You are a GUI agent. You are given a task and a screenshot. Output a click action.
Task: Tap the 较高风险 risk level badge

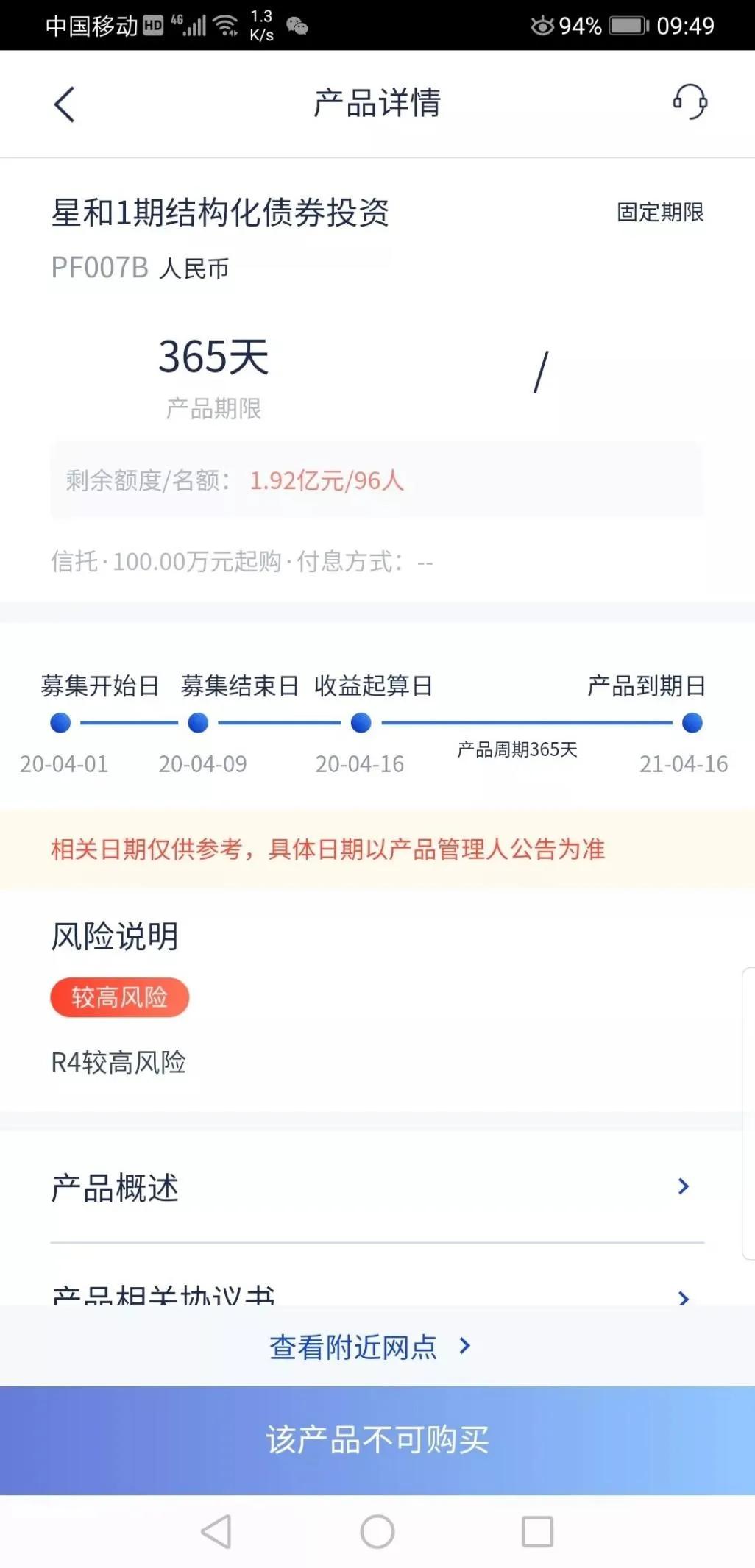click(119, 997)
